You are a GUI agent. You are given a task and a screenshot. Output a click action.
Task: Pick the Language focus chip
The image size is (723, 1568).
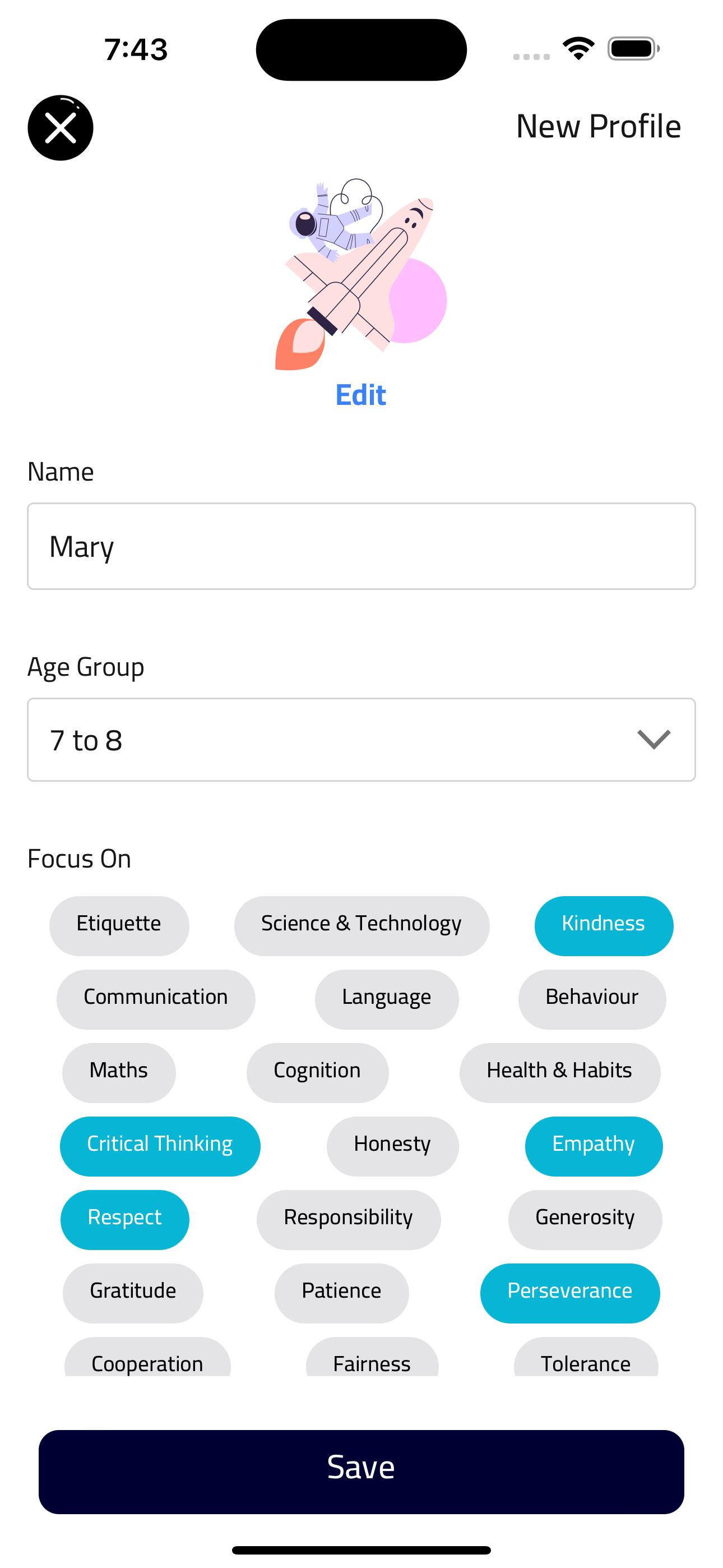pos(387,999)
